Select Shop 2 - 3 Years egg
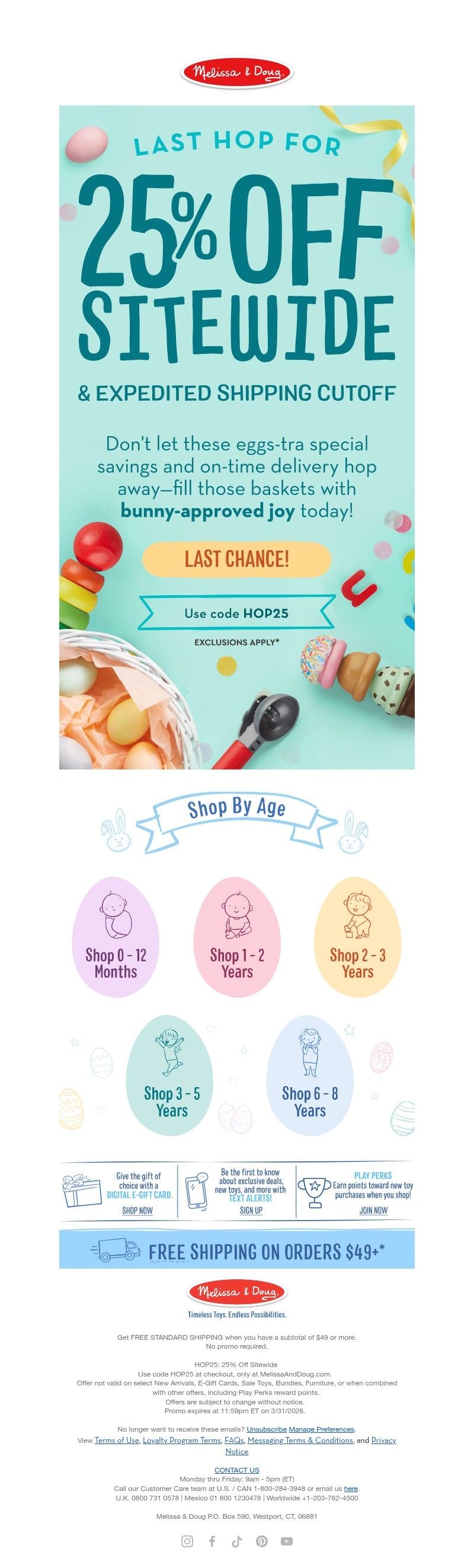 click(x=357, y=936)
